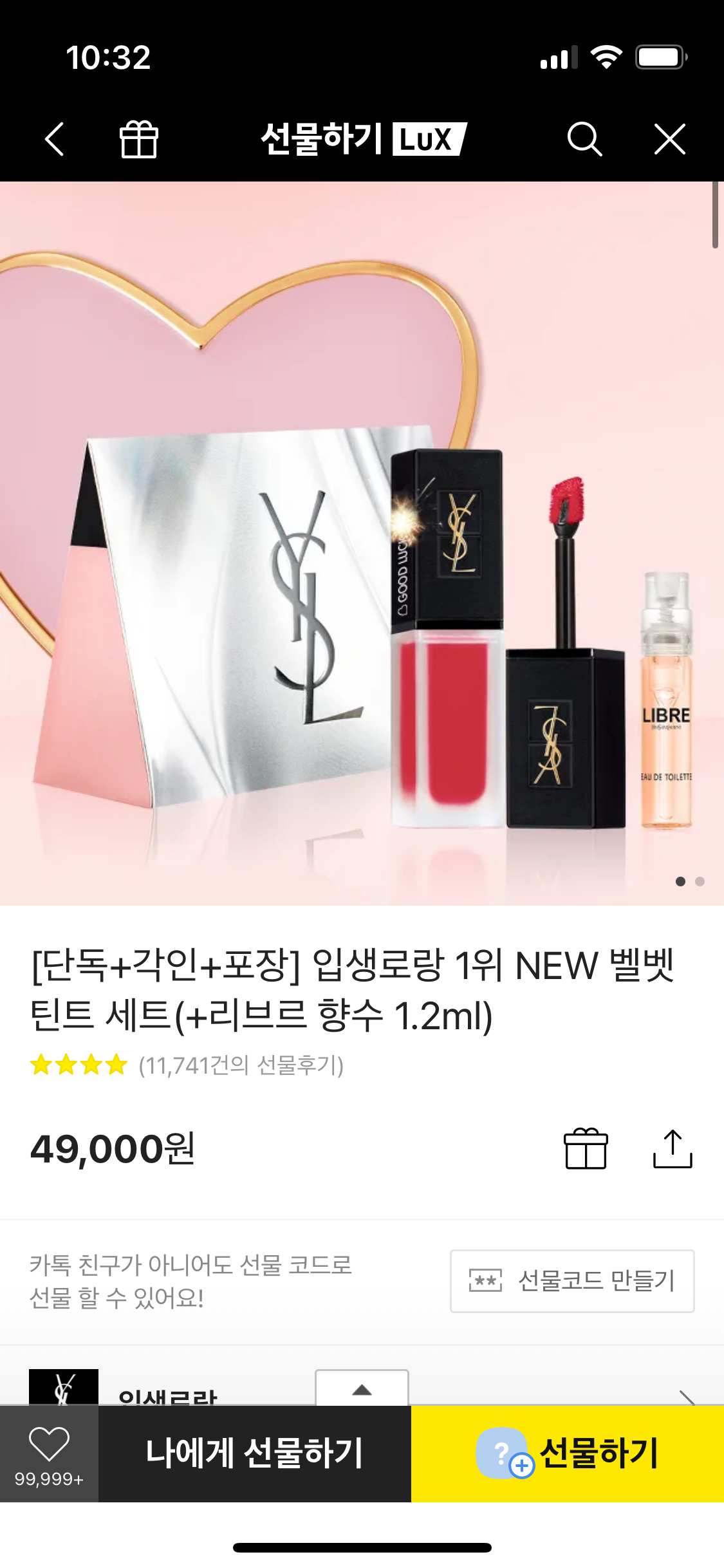Open the 11,741 gift reviews
724x1568 pixels.
coord(241,1065)
